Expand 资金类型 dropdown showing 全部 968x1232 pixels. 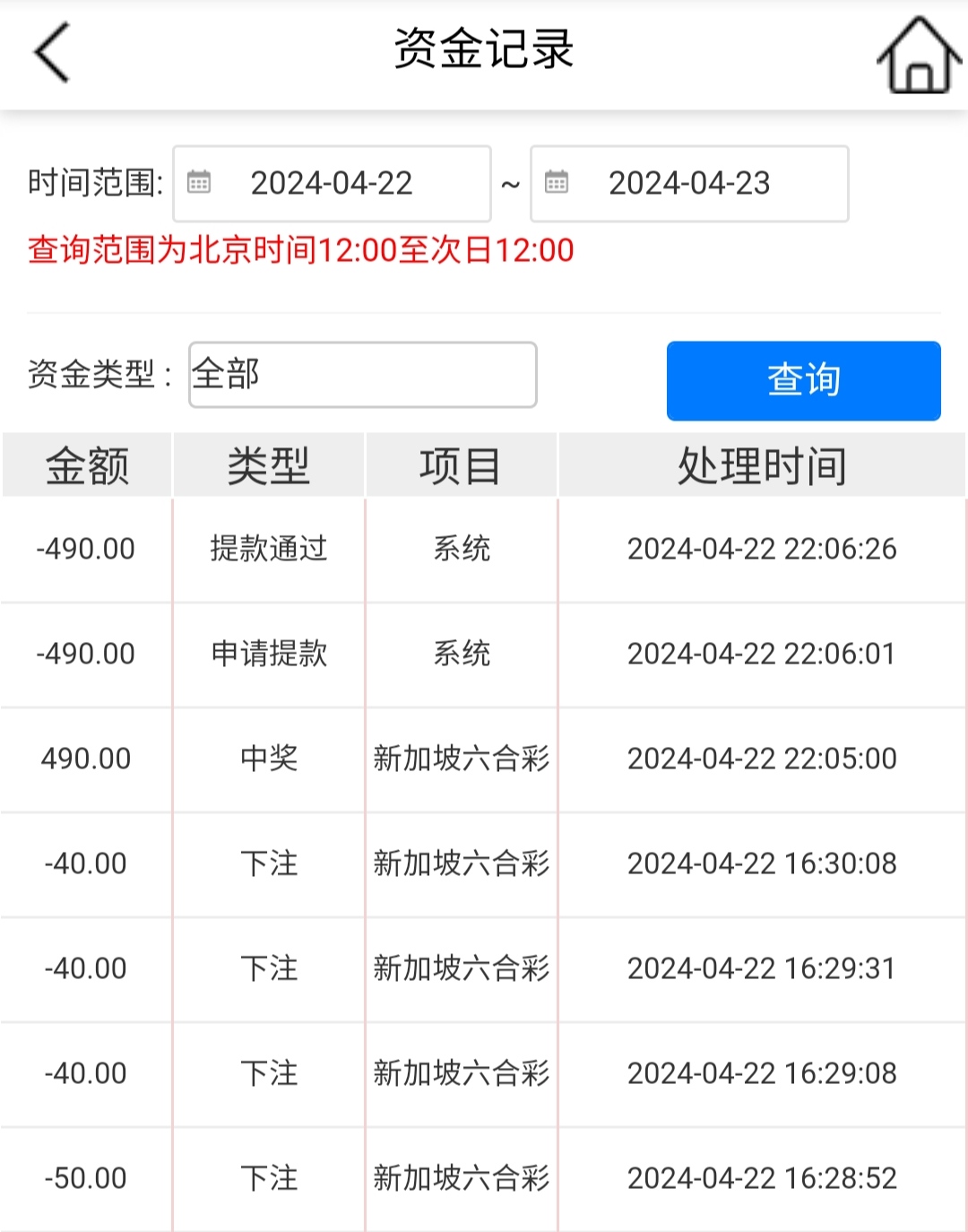[362, 375]
